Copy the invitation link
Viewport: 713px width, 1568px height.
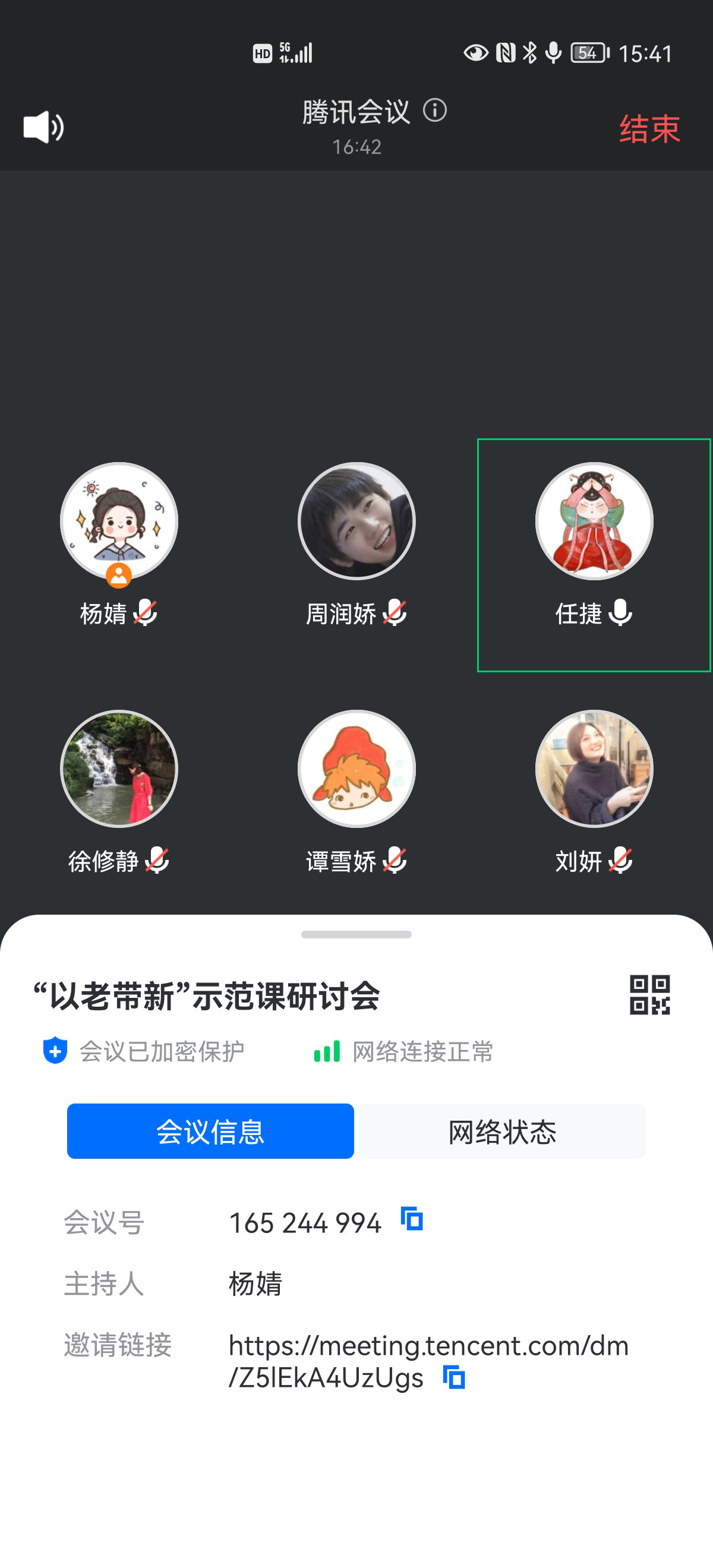click(453, 1377)
